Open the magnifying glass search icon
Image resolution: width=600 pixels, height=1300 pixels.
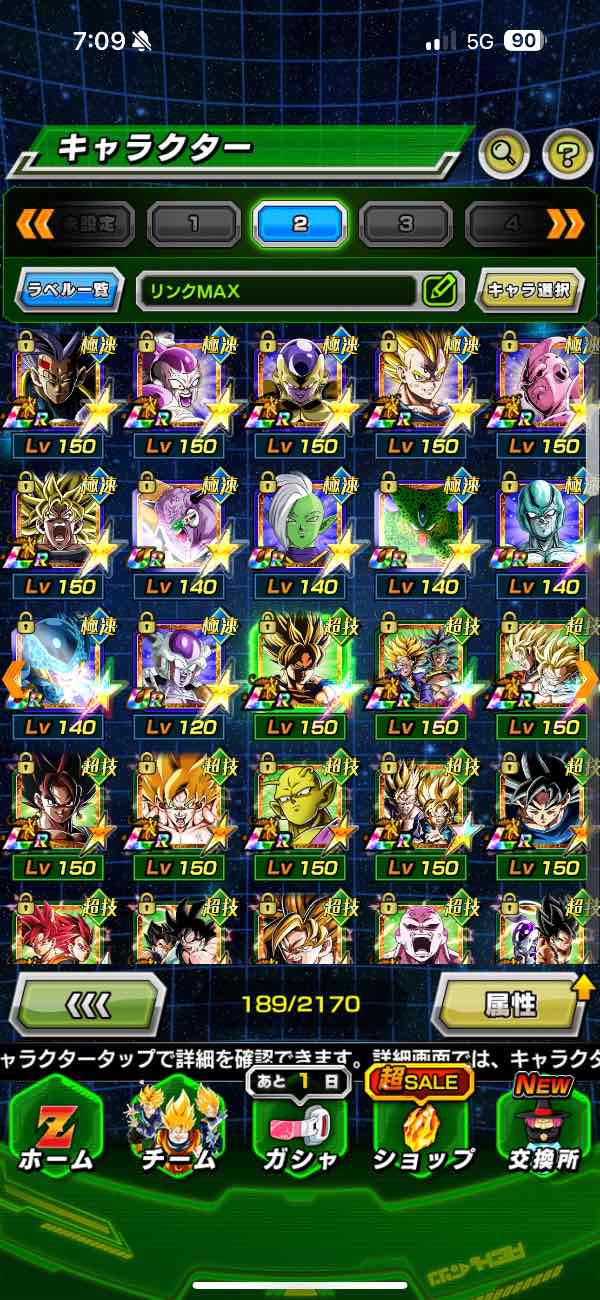coord(505,153)
